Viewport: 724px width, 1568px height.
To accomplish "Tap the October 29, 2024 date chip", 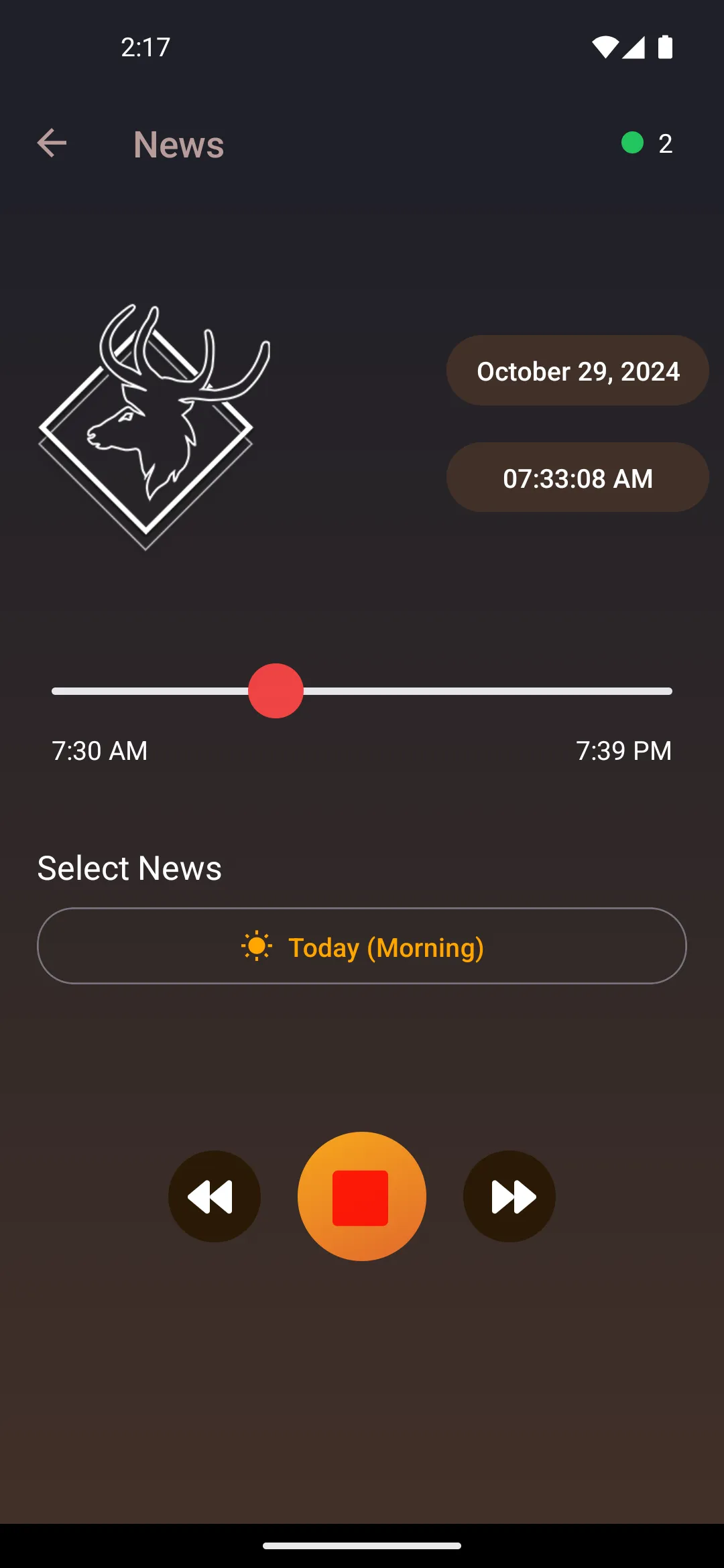I will click(x=577, y=371).
